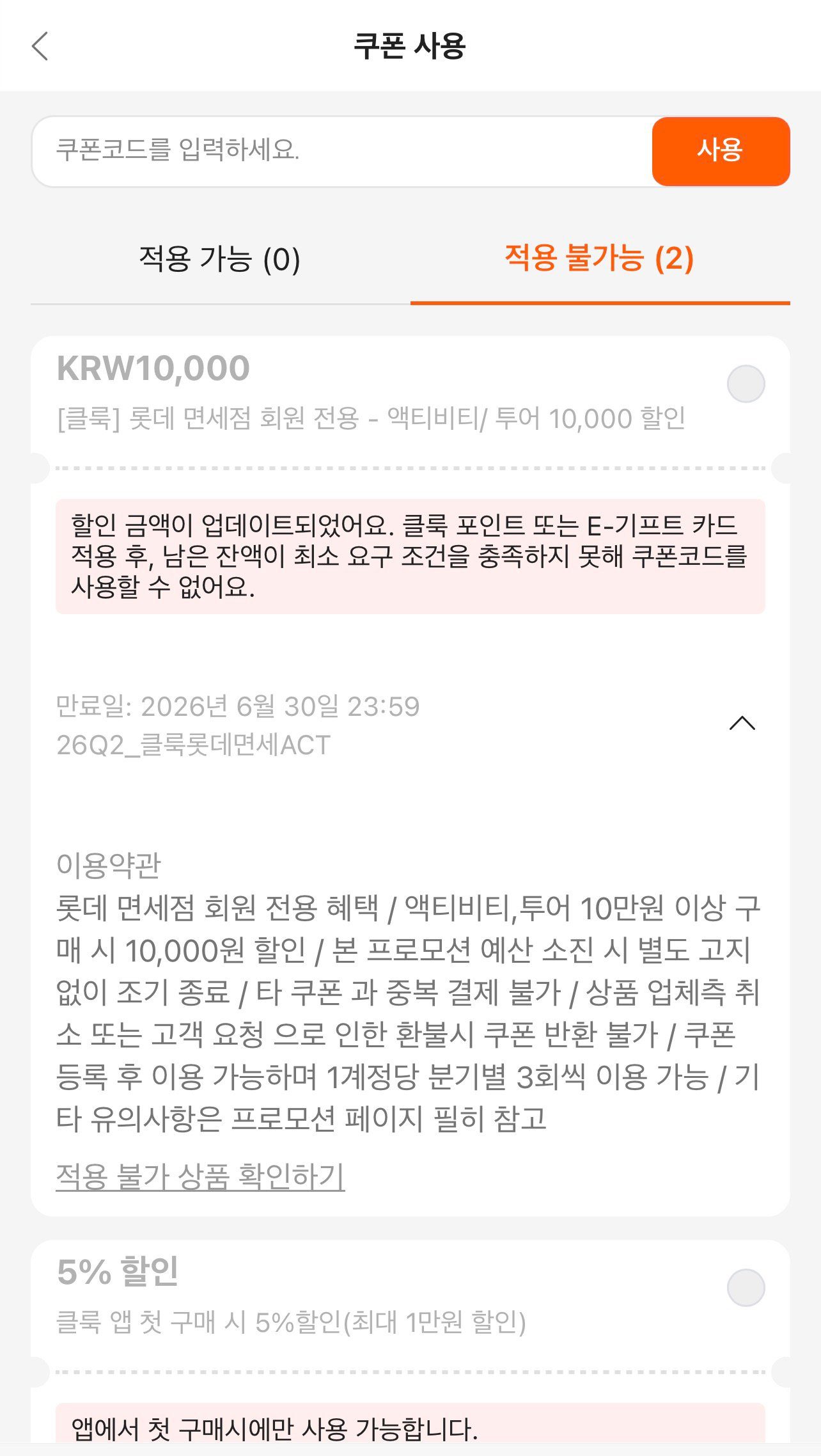Tap the orange 사용 button
Viewport: 821px width, 1456px height.
(x=721, y=151)
